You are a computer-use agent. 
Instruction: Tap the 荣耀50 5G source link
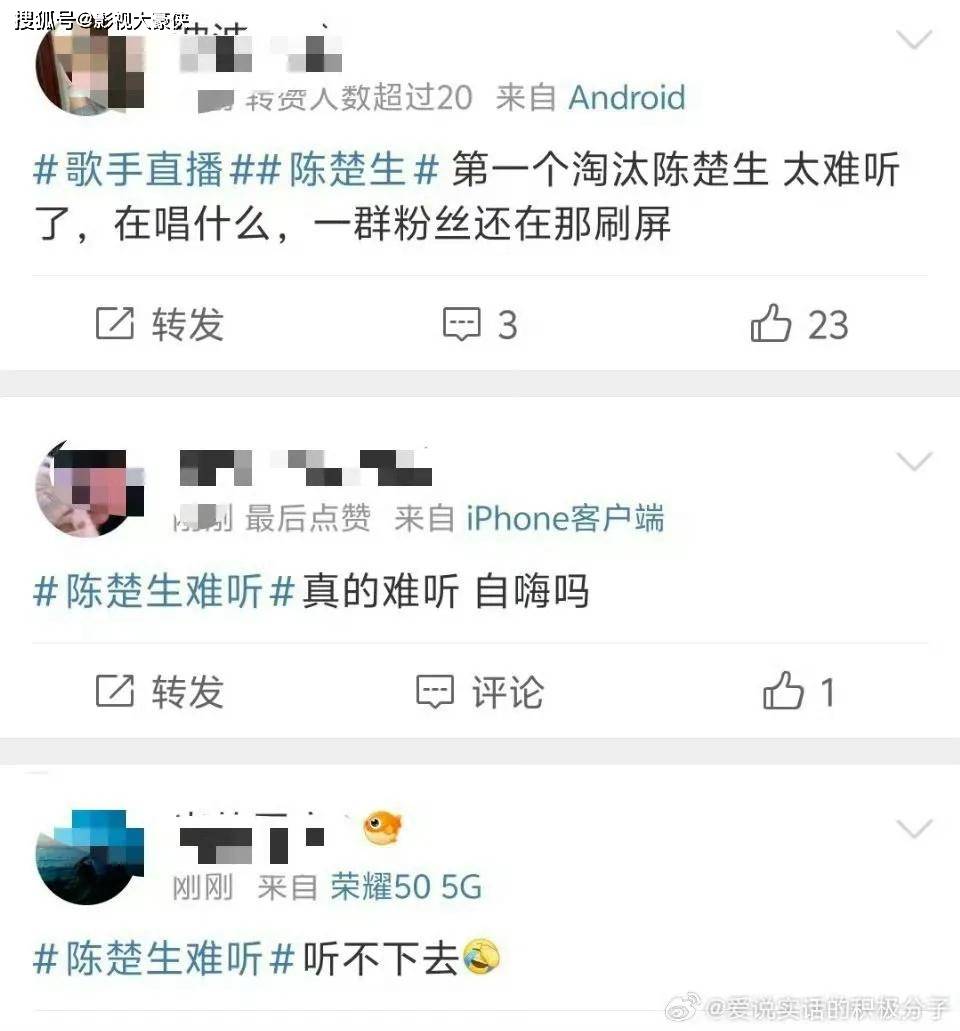[406, 886]
